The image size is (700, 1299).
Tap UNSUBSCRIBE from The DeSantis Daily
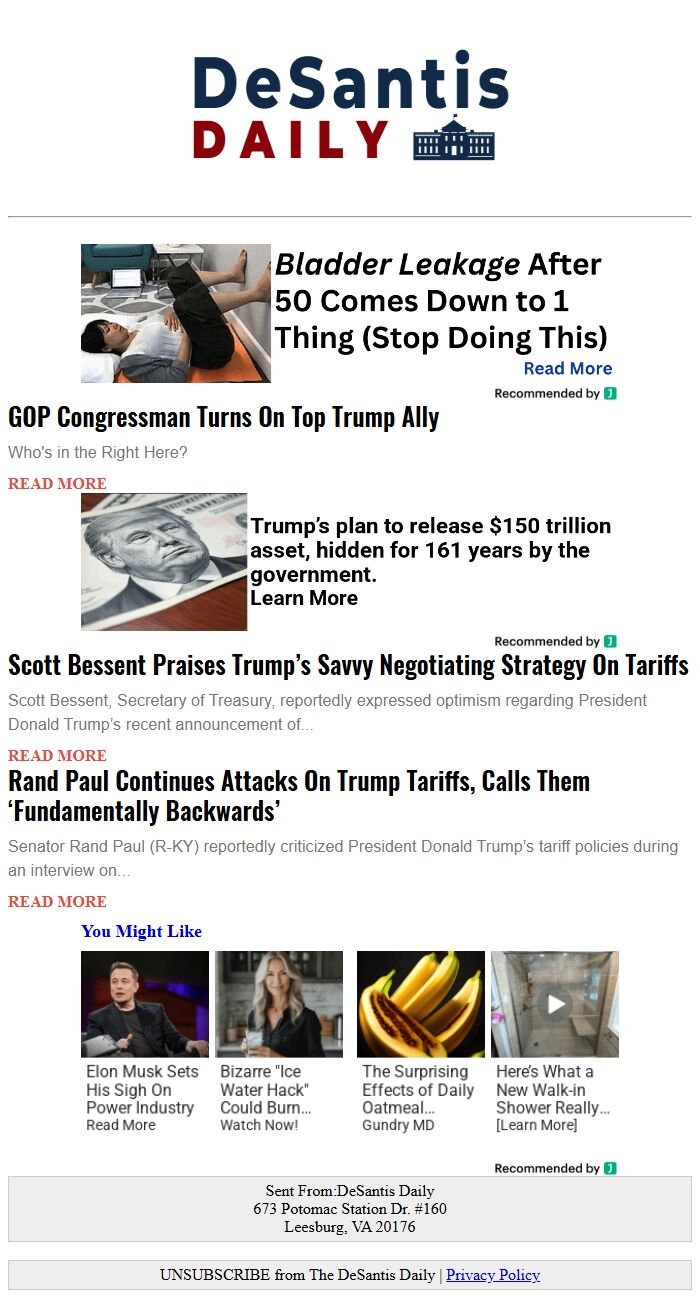pos(296,1275)
